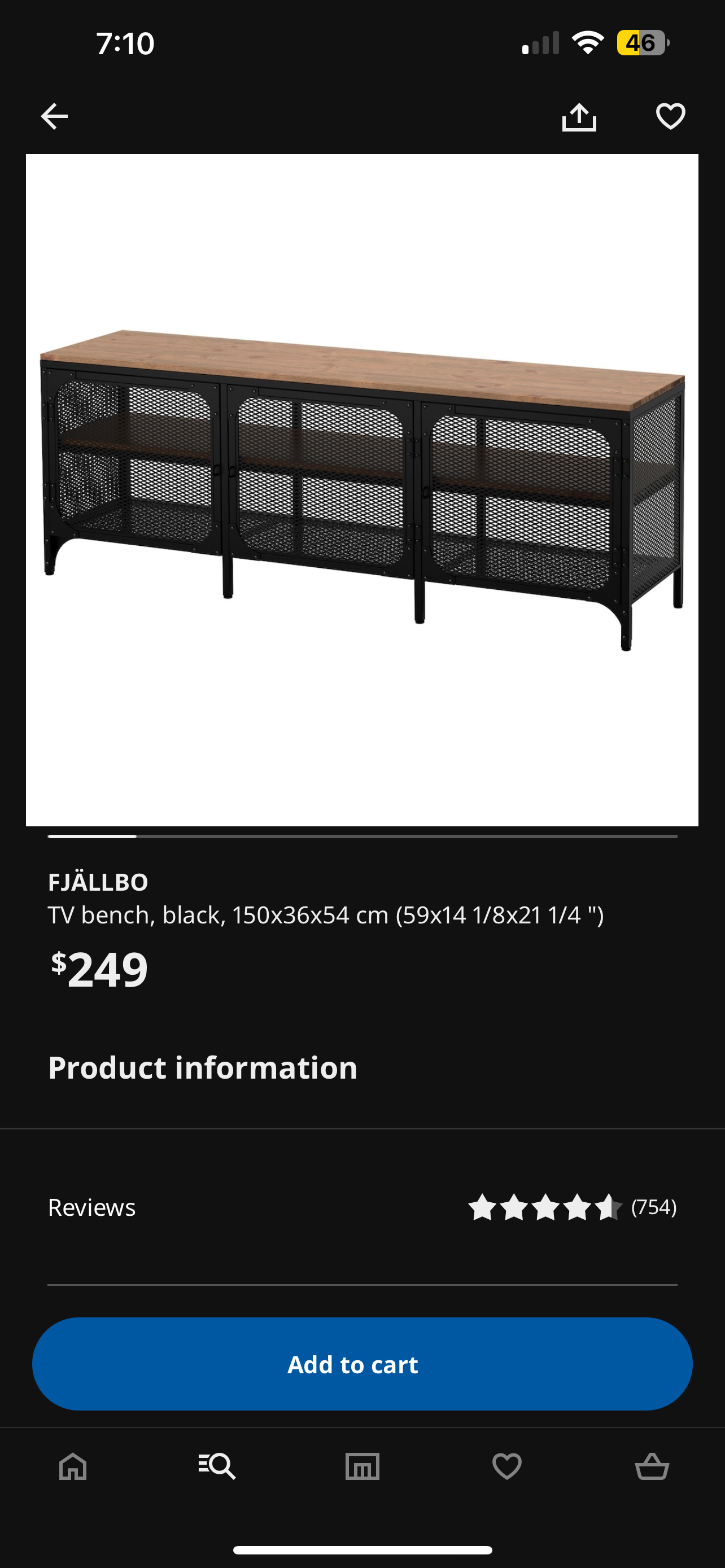Viewport: 725px width, 1568px height.
Task: Switch to the Home tab
Action: [x=73, y=1466]
